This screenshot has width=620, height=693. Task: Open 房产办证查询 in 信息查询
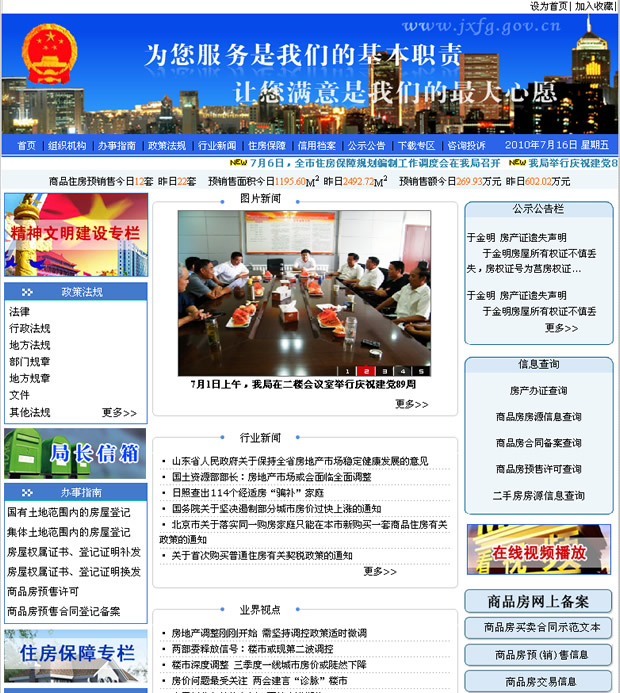(x=538, y=391)
